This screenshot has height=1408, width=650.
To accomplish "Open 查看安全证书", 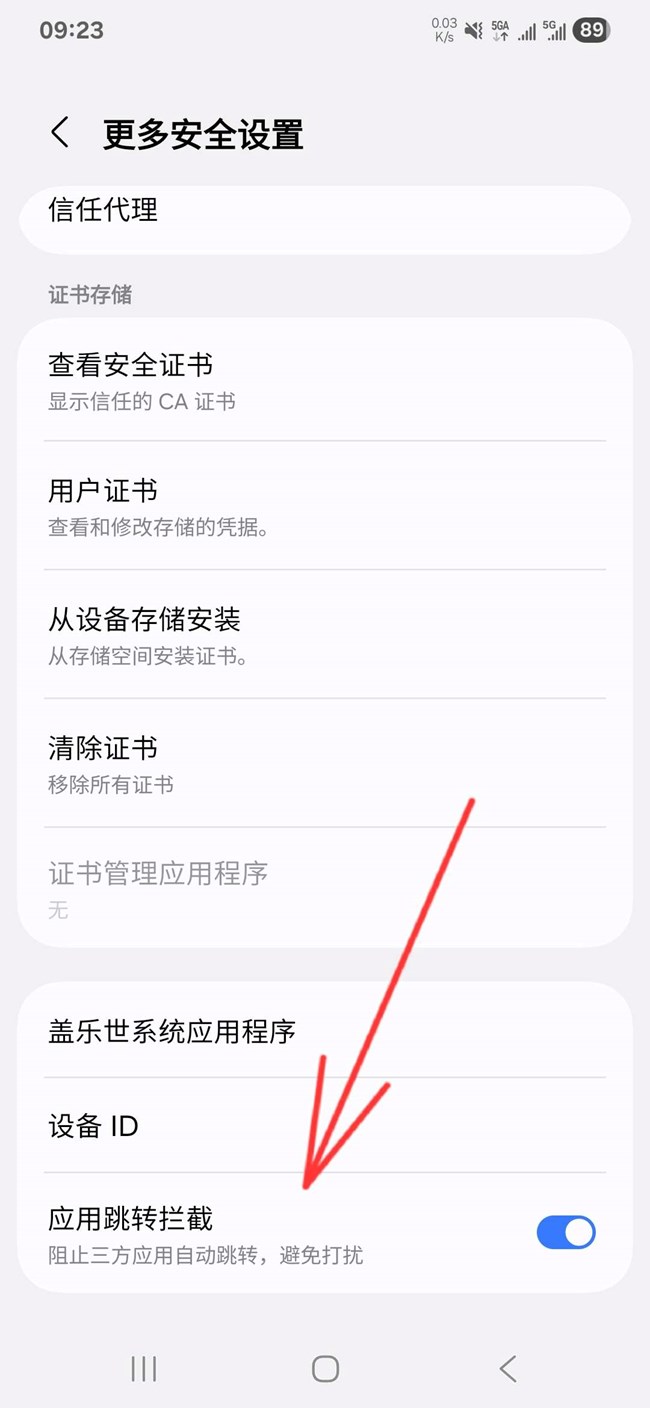I will 325,381.
